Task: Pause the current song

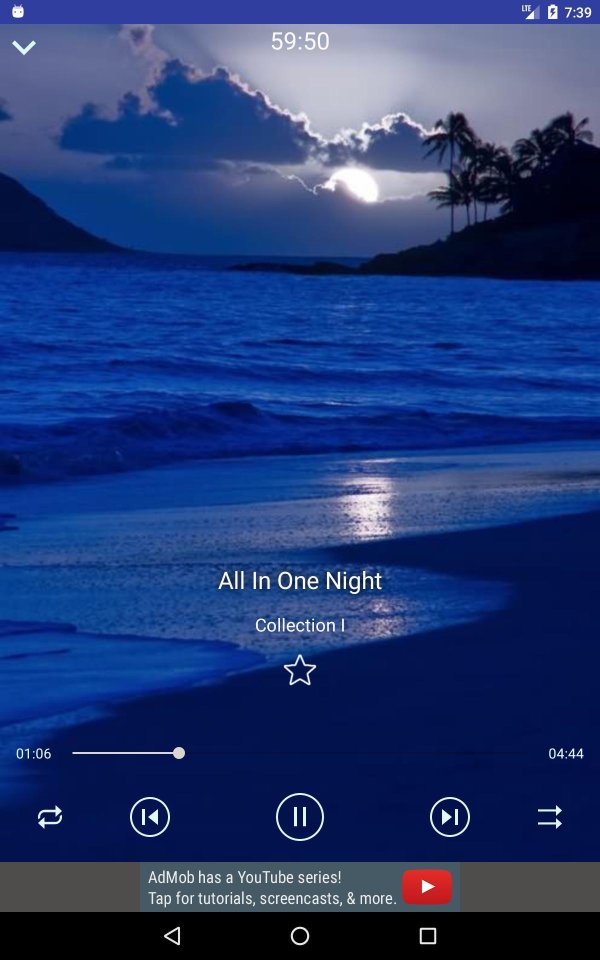Action: coord(300,817)
